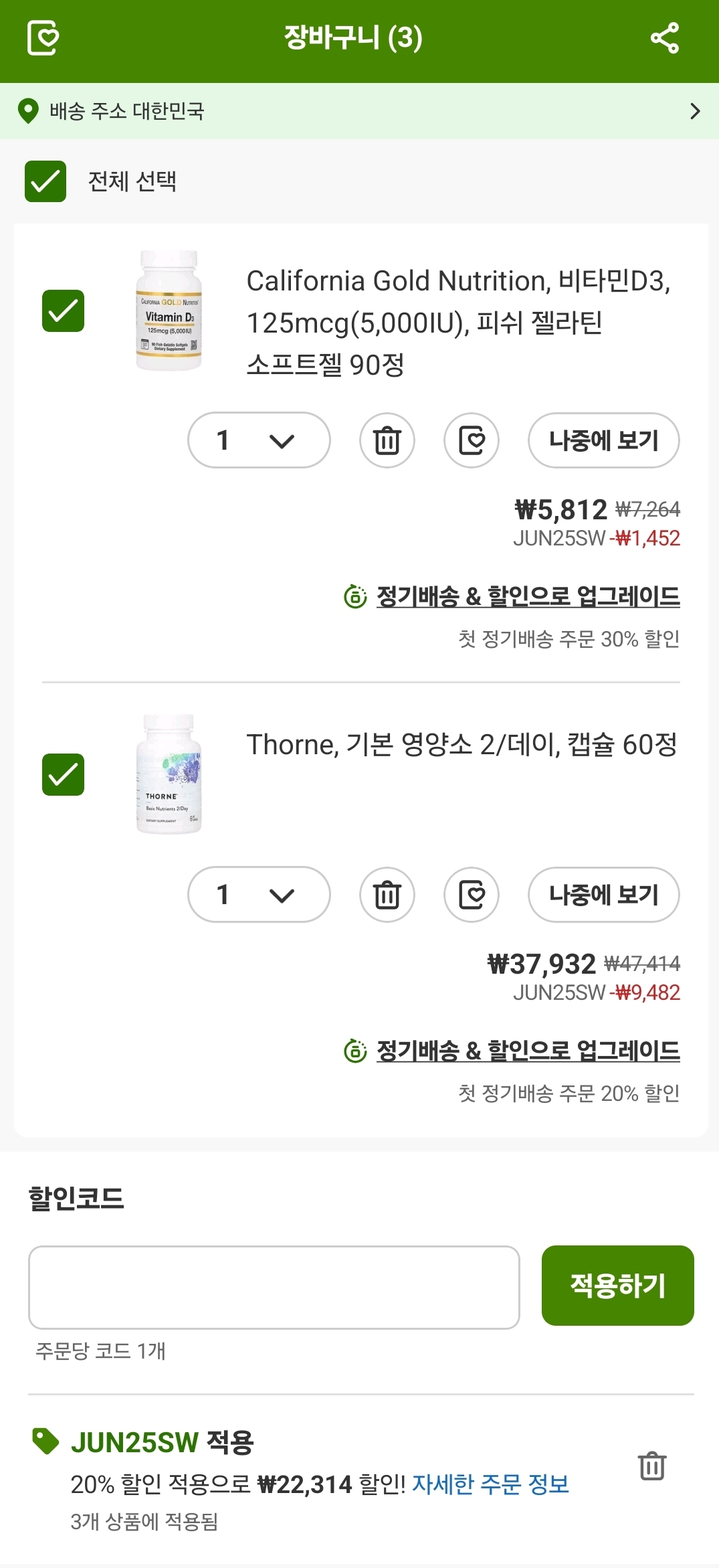Remove Thorne 기본 영양소 from the cart
Viewport: 719px width, 1568px height.
[387, 895]
